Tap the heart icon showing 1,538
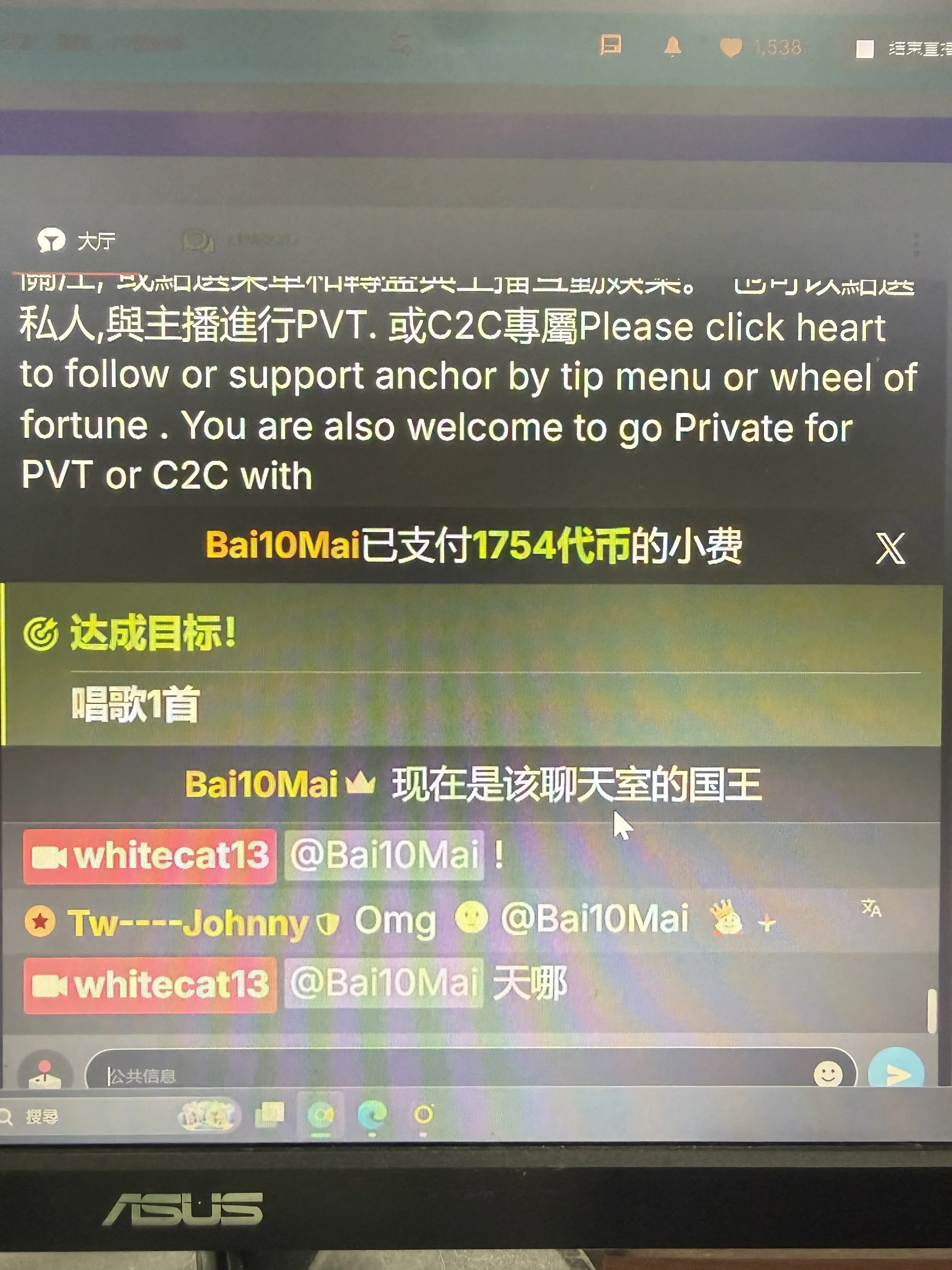 731,48
